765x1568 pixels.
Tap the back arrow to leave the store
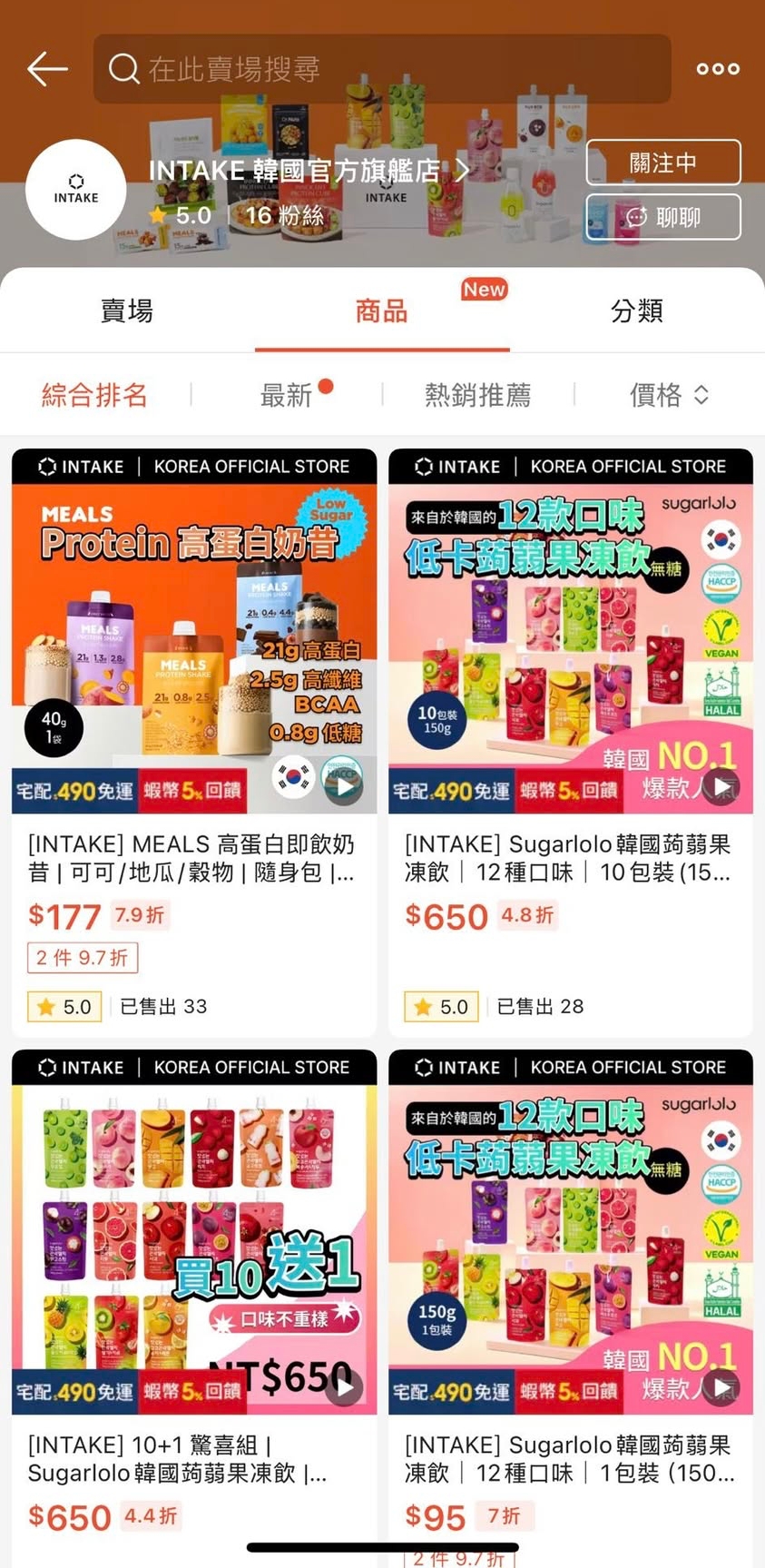point(46,69)
